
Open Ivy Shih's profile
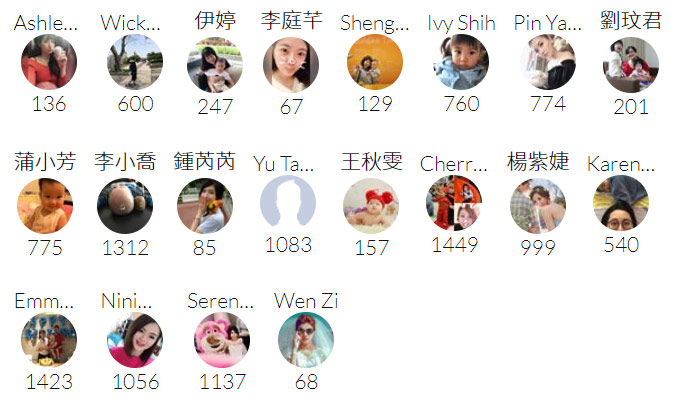point(461,63)
